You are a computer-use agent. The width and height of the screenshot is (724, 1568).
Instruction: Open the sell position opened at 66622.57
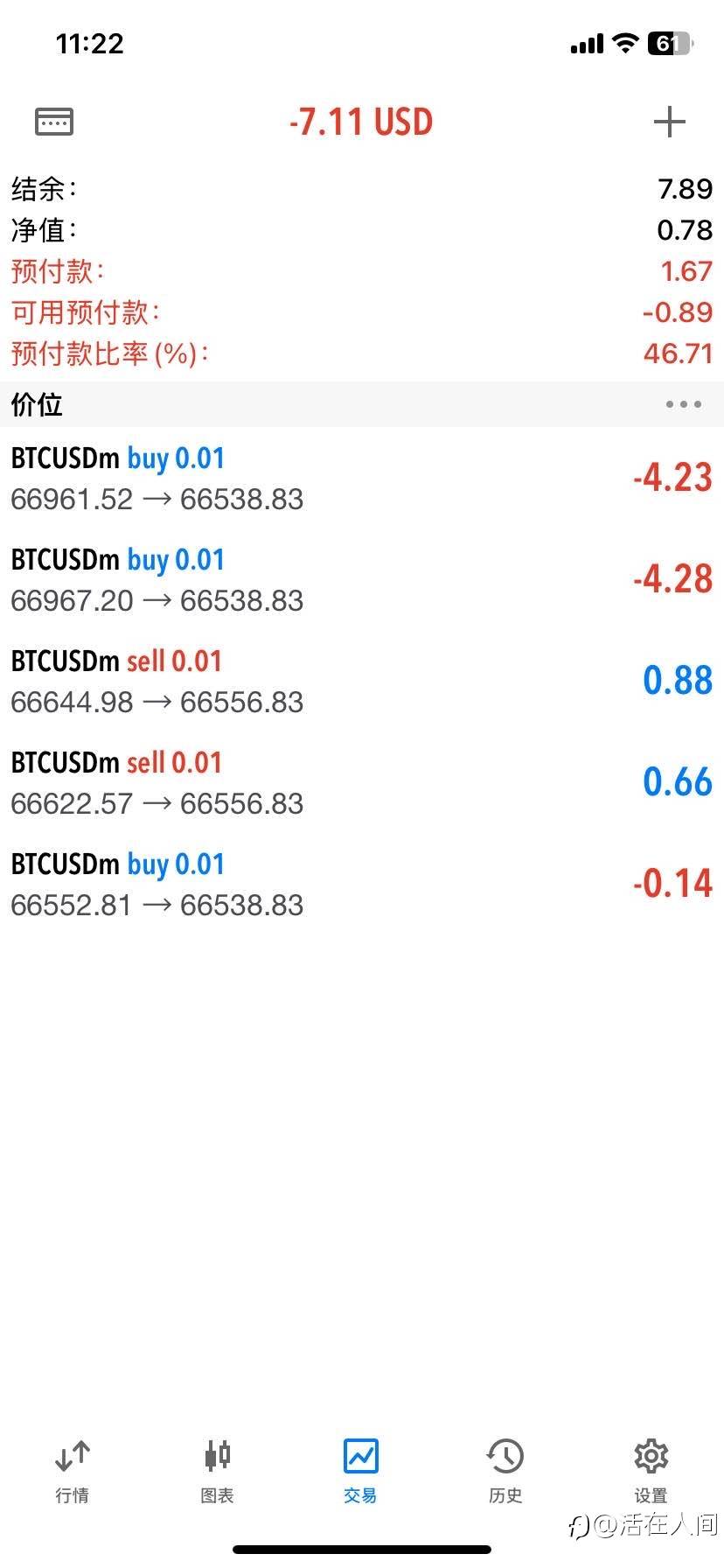362,782
